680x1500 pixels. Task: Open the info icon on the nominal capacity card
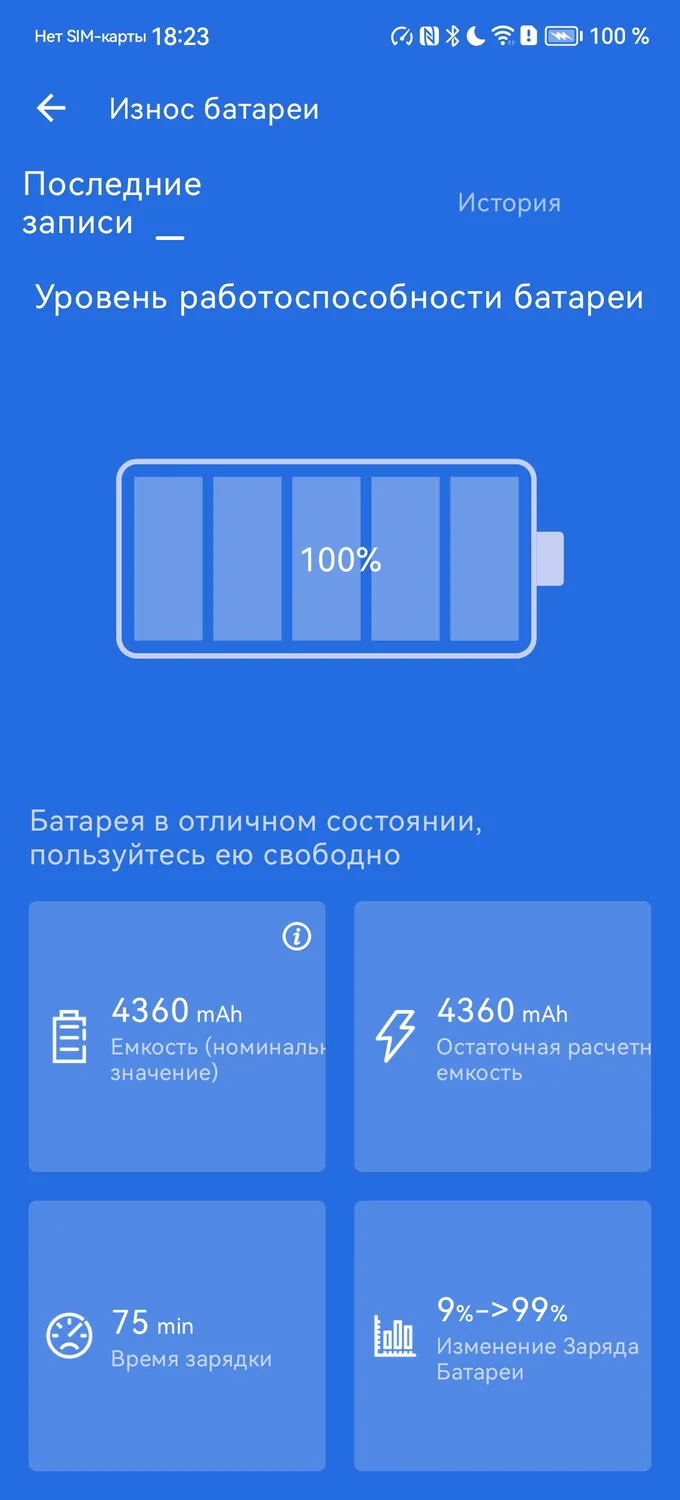pyautogui.click(x=297, y=936)
